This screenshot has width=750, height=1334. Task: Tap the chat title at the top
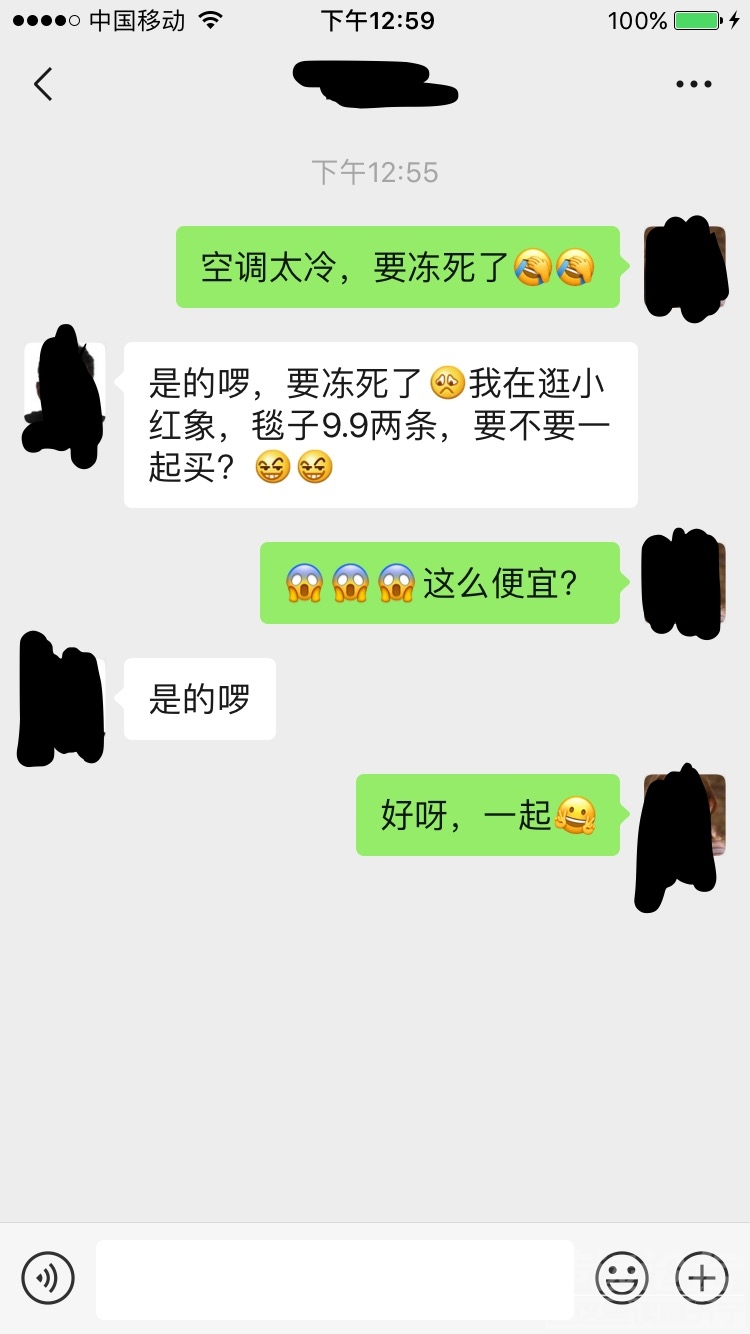point(375,84)
